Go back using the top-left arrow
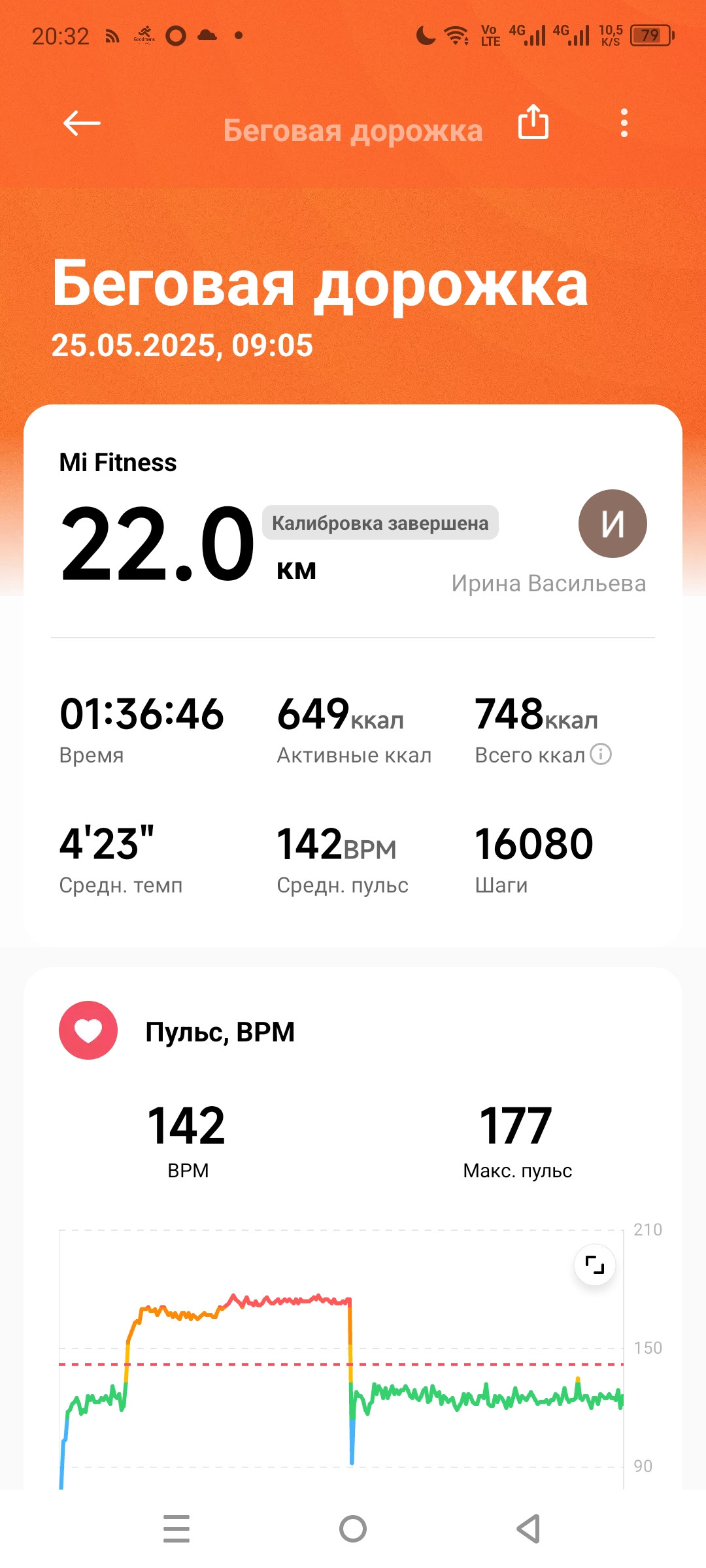The width and height of the screenshot is (706, 1568). (x=82, y=123)
